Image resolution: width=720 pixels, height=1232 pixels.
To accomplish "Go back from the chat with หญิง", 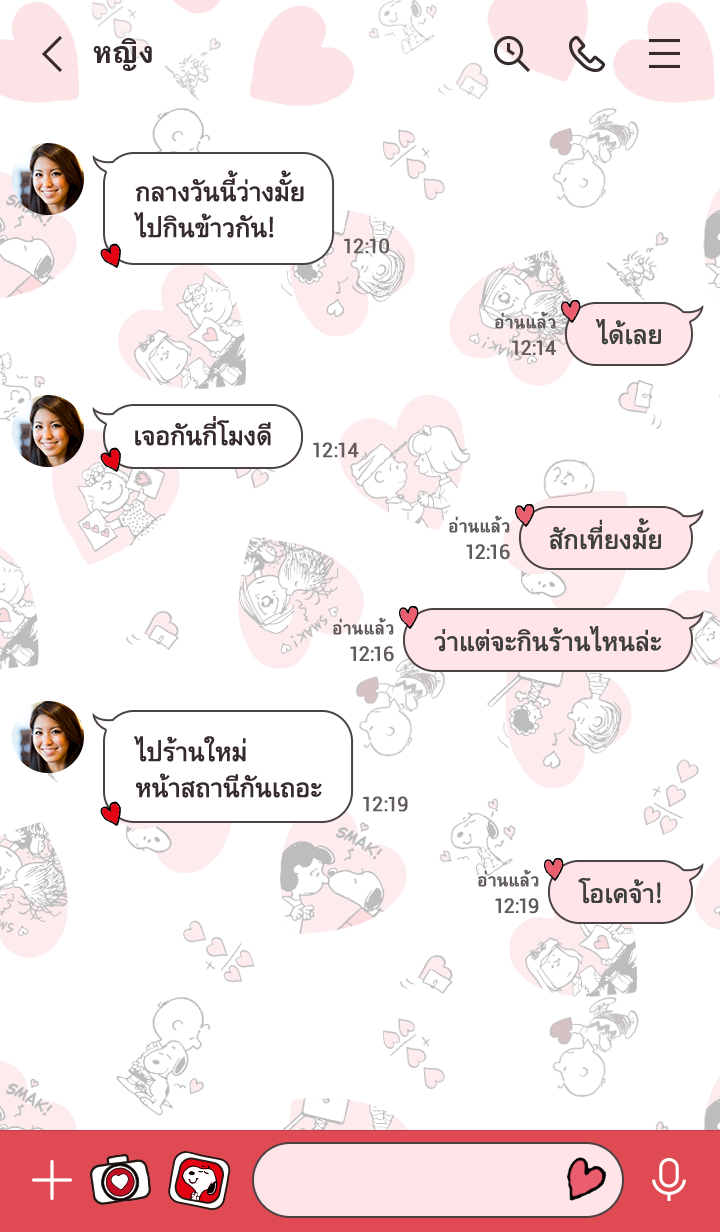I will [52, 54].
